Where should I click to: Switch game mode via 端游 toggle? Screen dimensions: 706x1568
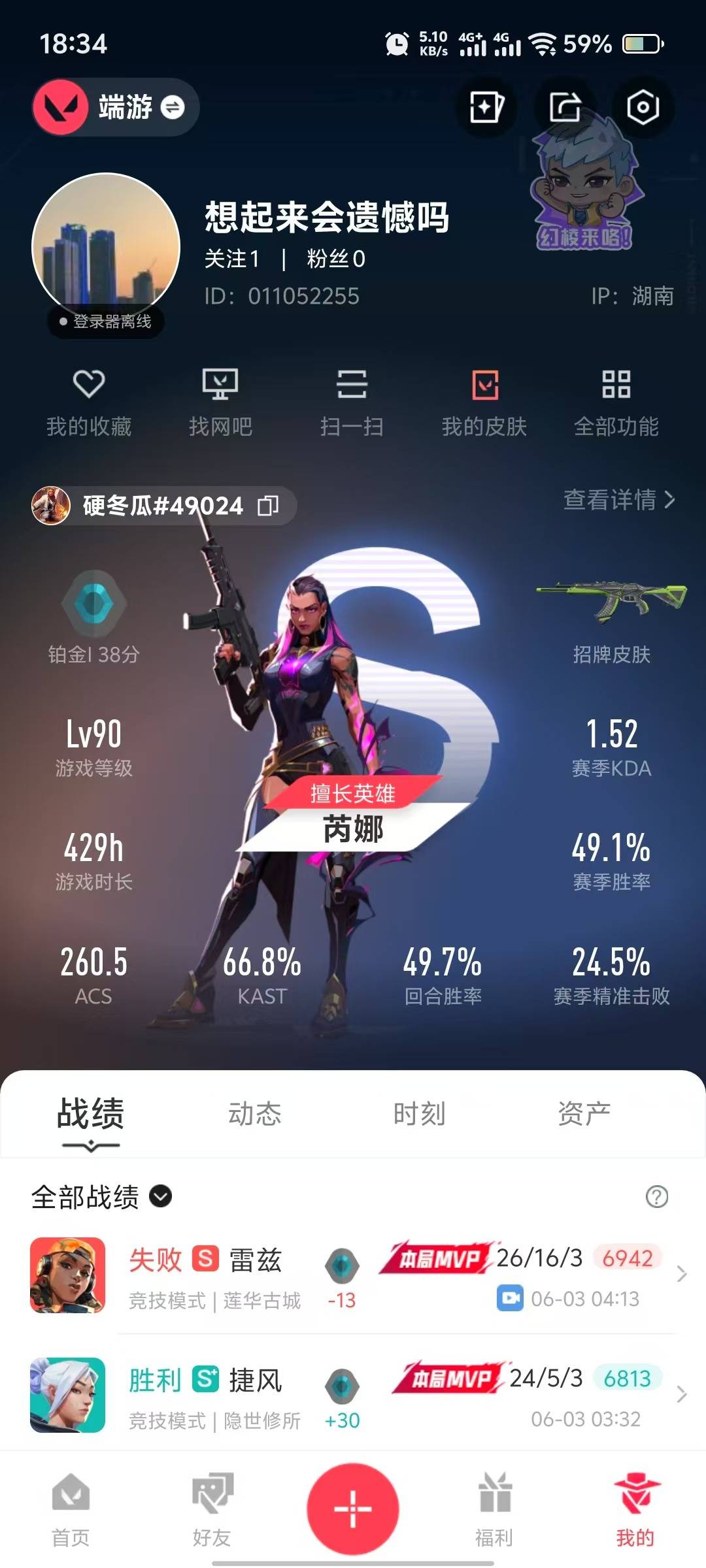pyautogui.click(x=116, y=107)
